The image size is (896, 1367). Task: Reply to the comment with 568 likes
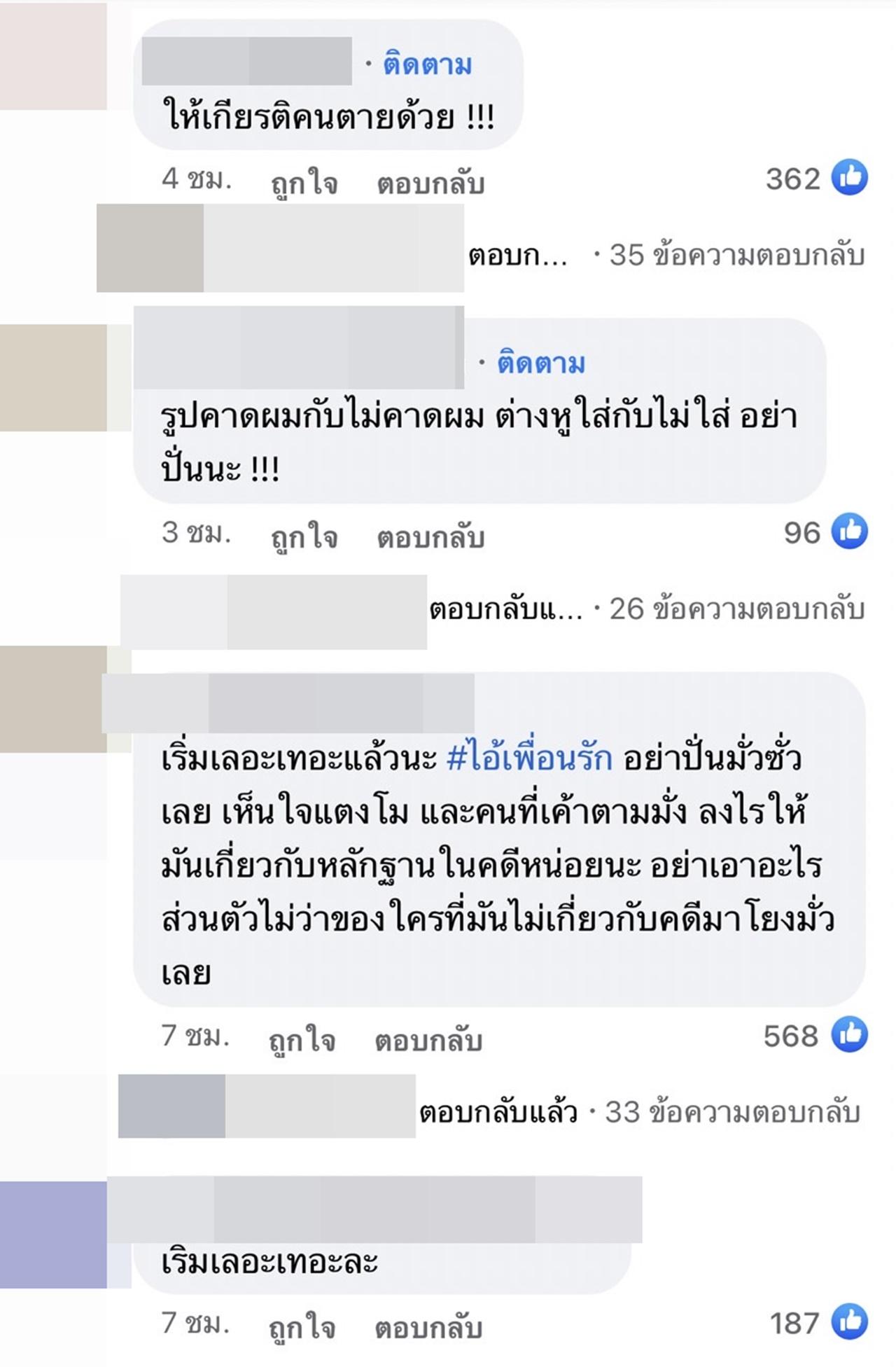[x=428, y=1039]
